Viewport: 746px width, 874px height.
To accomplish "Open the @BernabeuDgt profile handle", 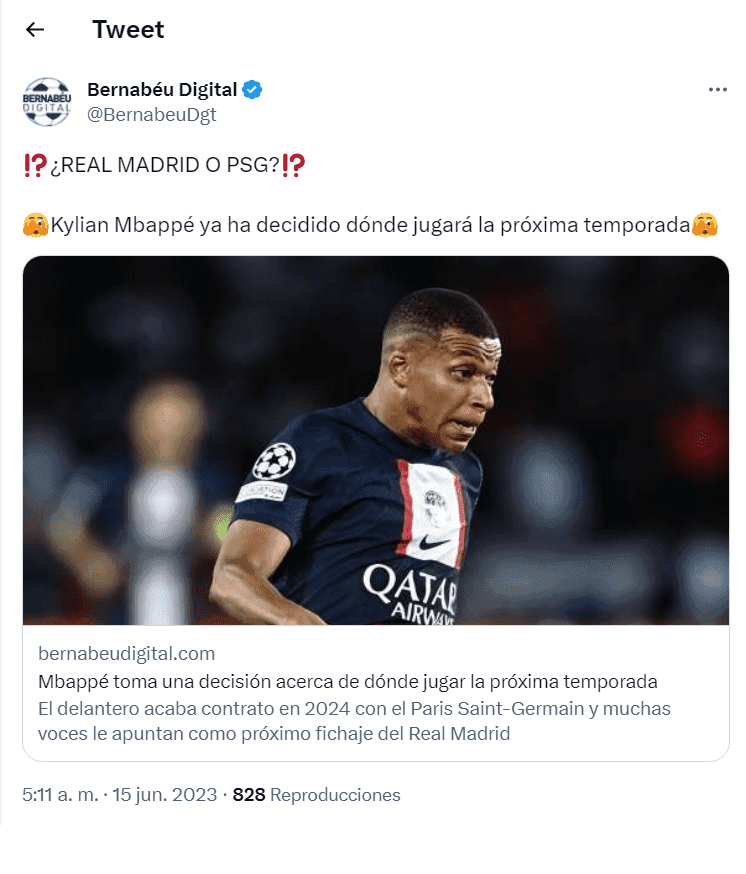I will coord(152,114).
